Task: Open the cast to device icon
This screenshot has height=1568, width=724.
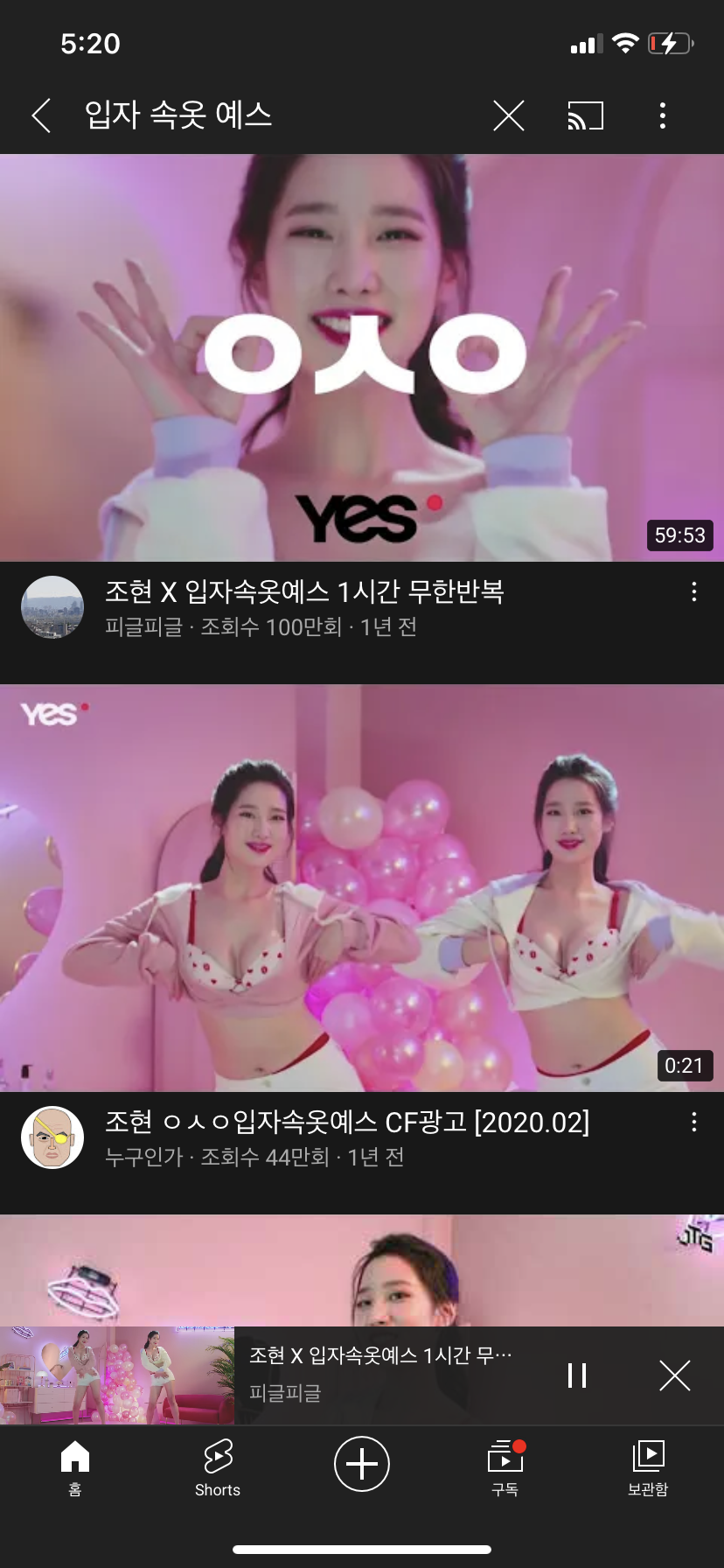Action: click(586, 115)
